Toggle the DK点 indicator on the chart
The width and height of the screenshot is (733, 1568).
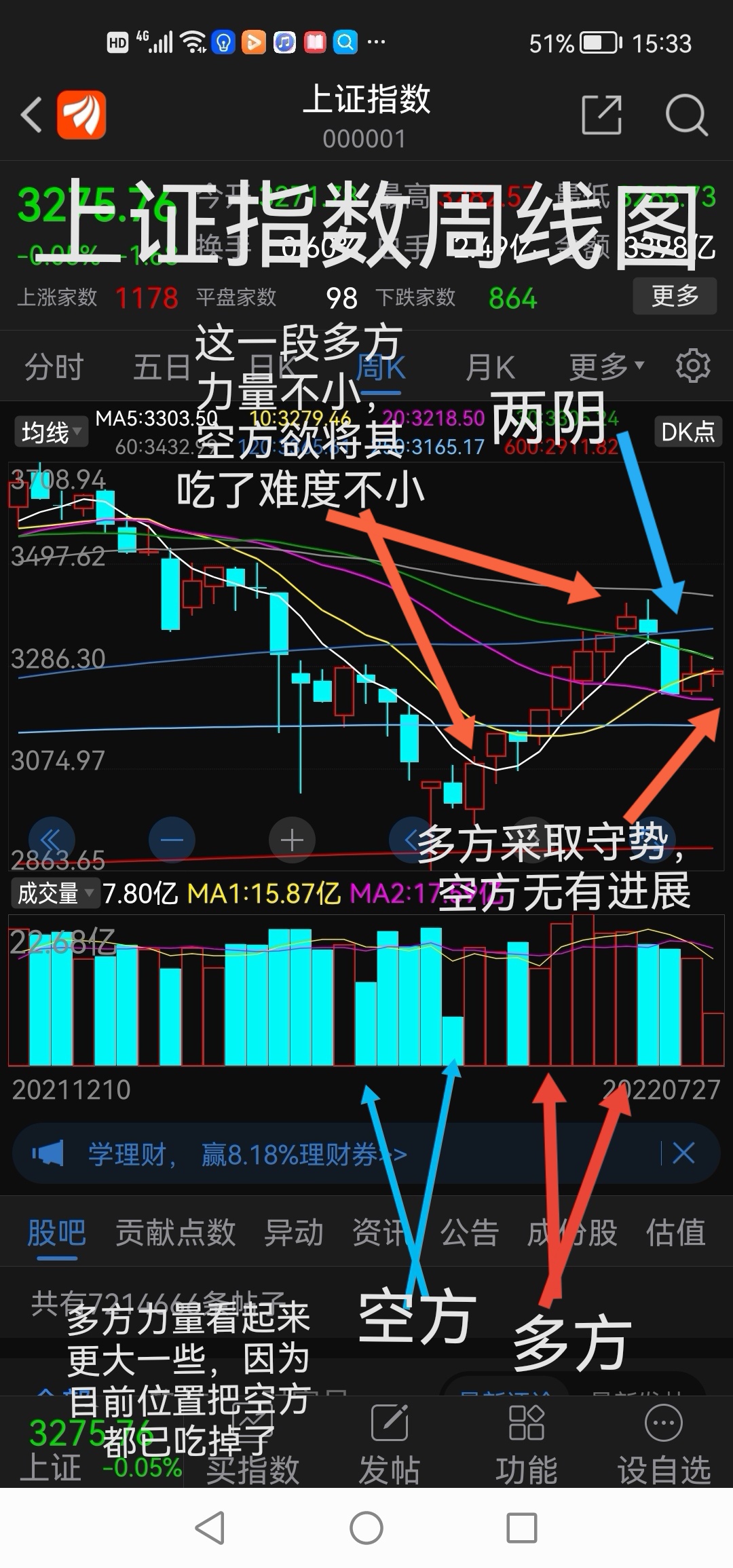[x=687, y=432]
